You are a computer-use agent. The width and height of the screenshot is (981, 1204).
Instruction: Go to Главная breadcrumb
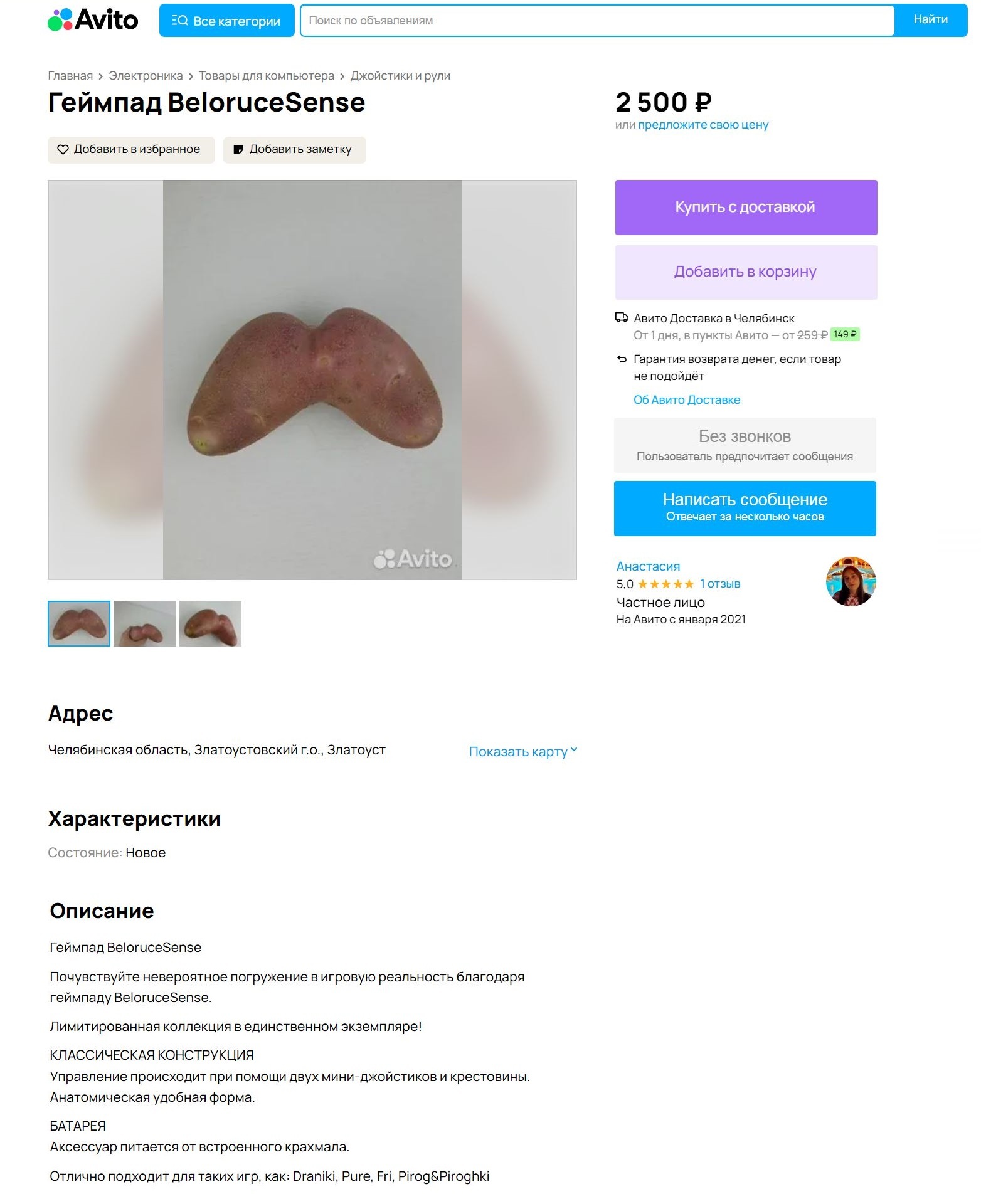point(70,76)
